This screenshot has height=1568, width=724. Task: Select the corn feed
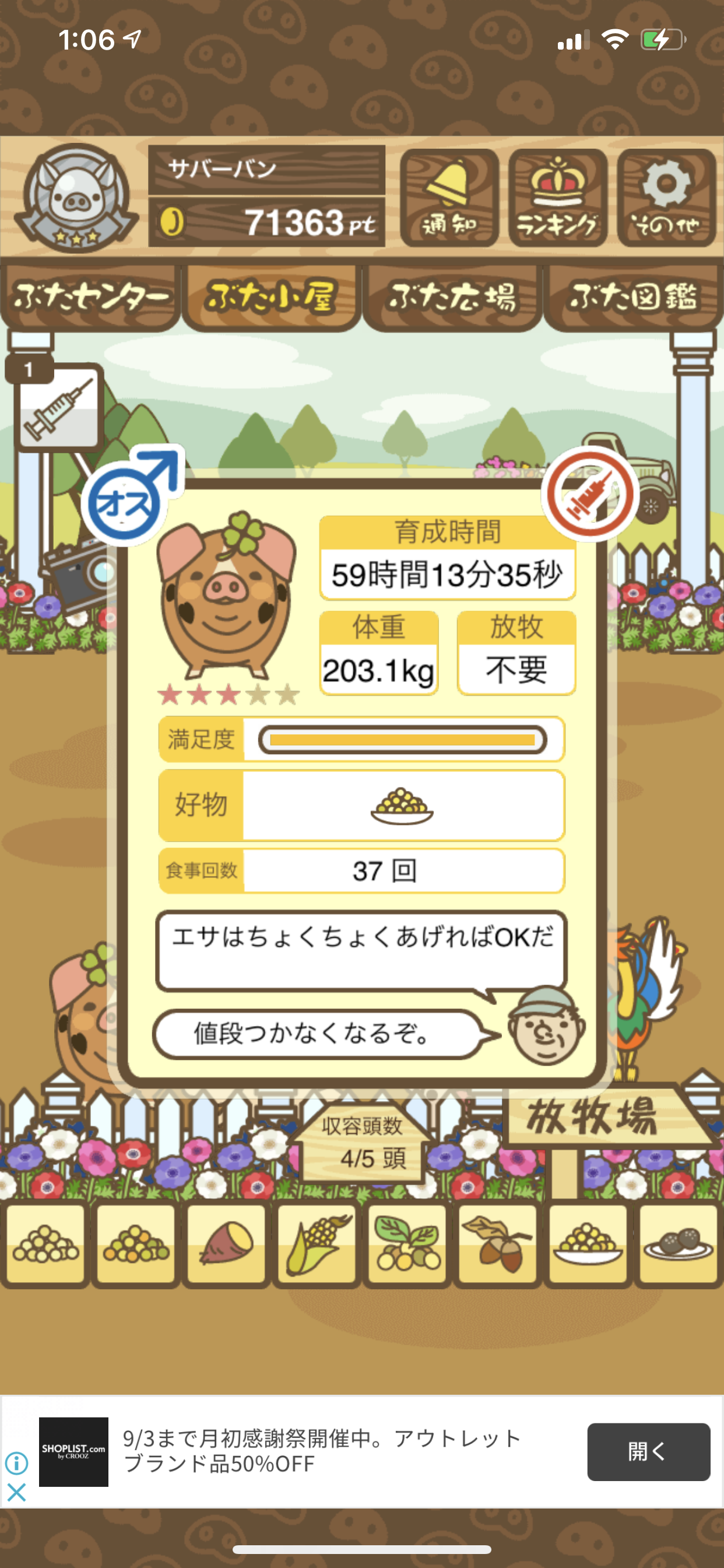pos(317,1245)
